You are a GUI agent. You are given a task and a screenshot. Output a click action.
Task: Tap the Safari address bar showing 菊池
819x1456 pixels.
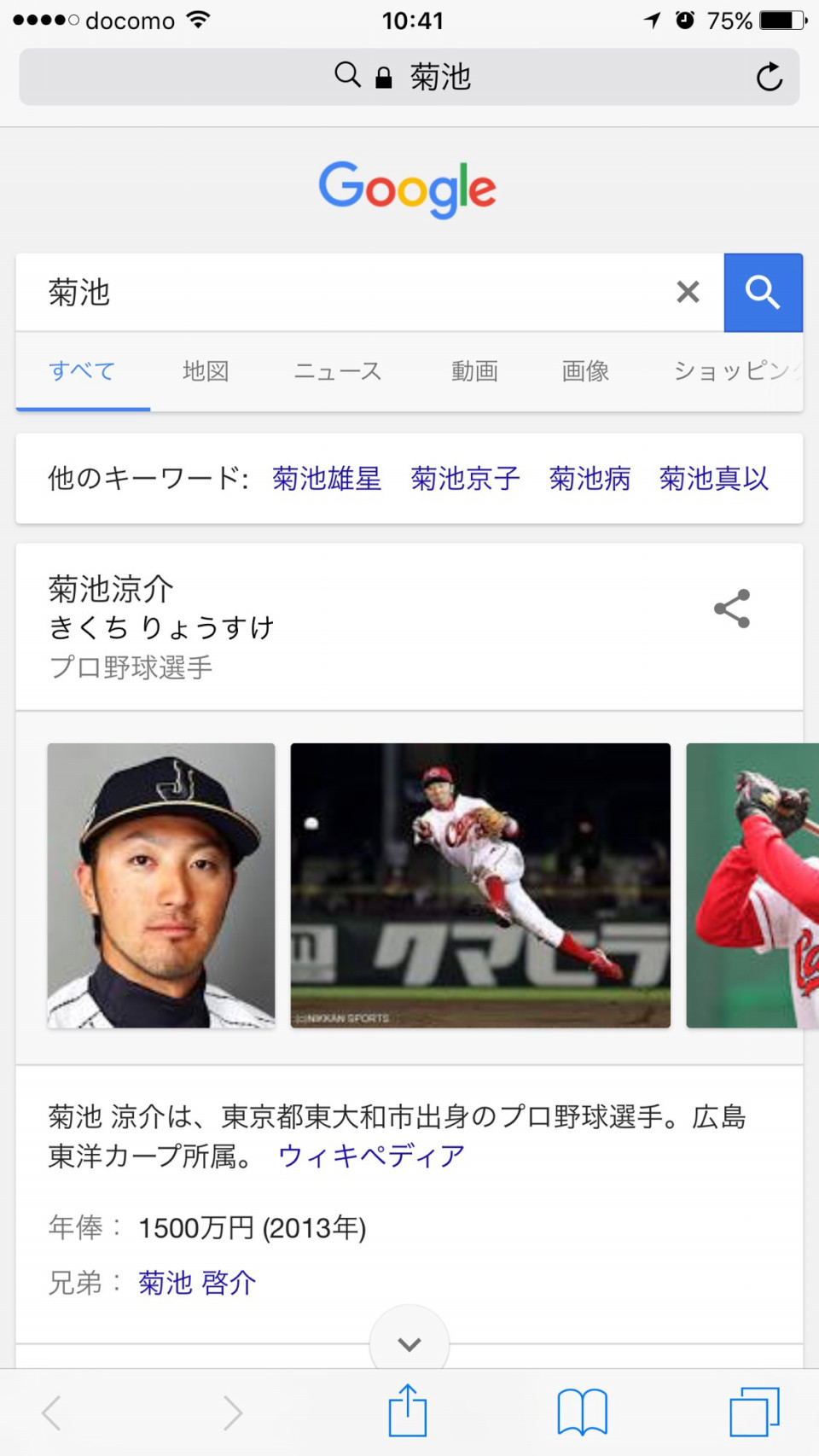click(409, 77)
